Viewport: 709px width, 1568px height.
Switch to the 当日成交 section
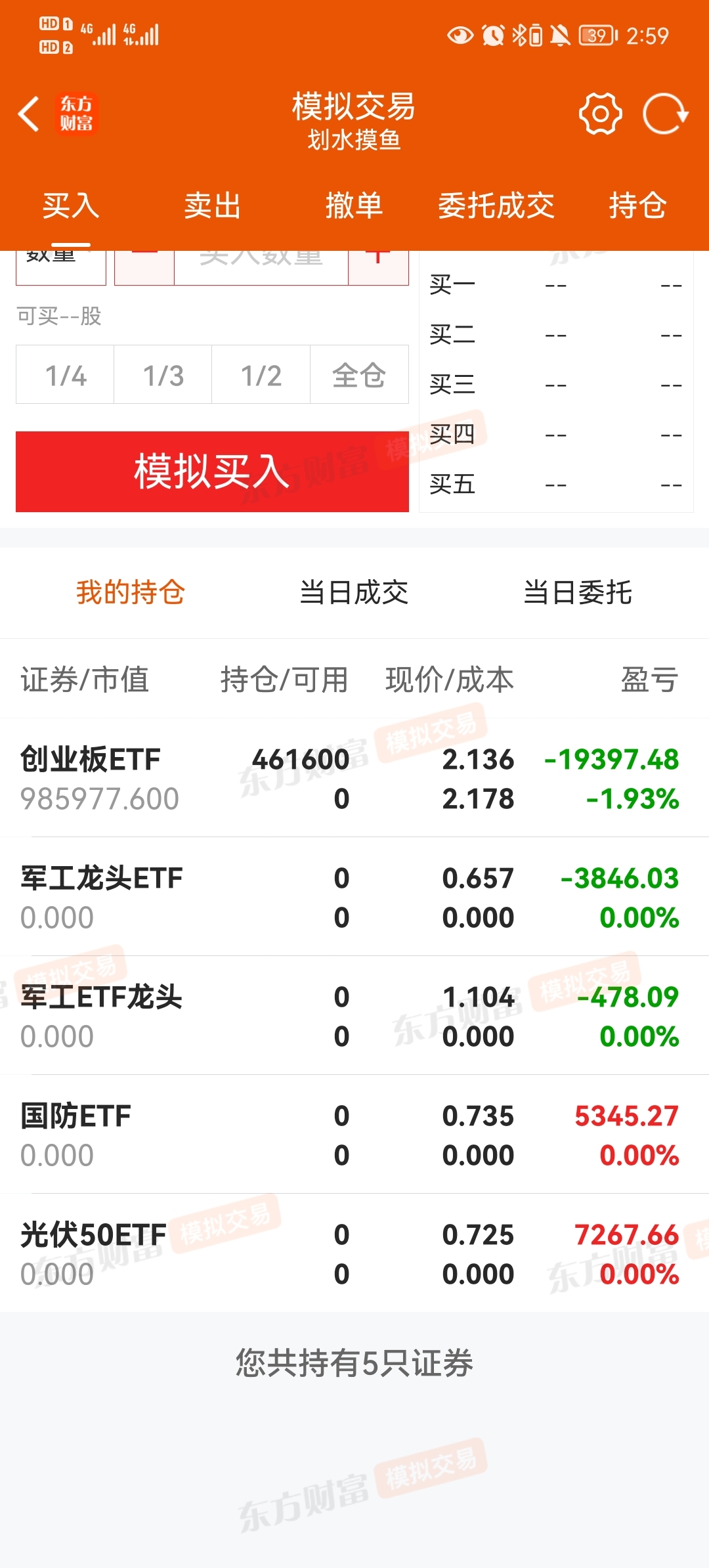click(x=354, y=592)
